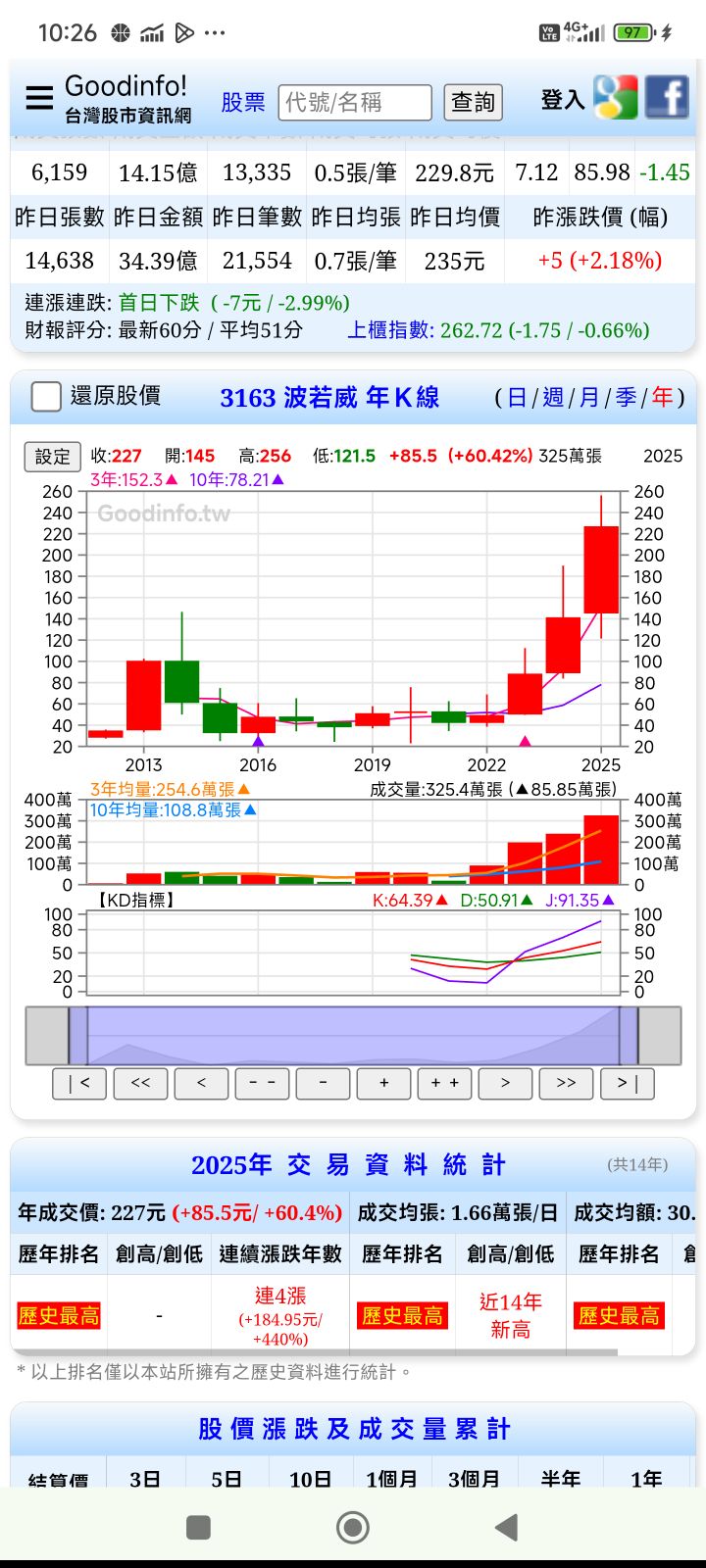Jump to the chart's latest data (>|)
706x1568 pixels.
627,1083
